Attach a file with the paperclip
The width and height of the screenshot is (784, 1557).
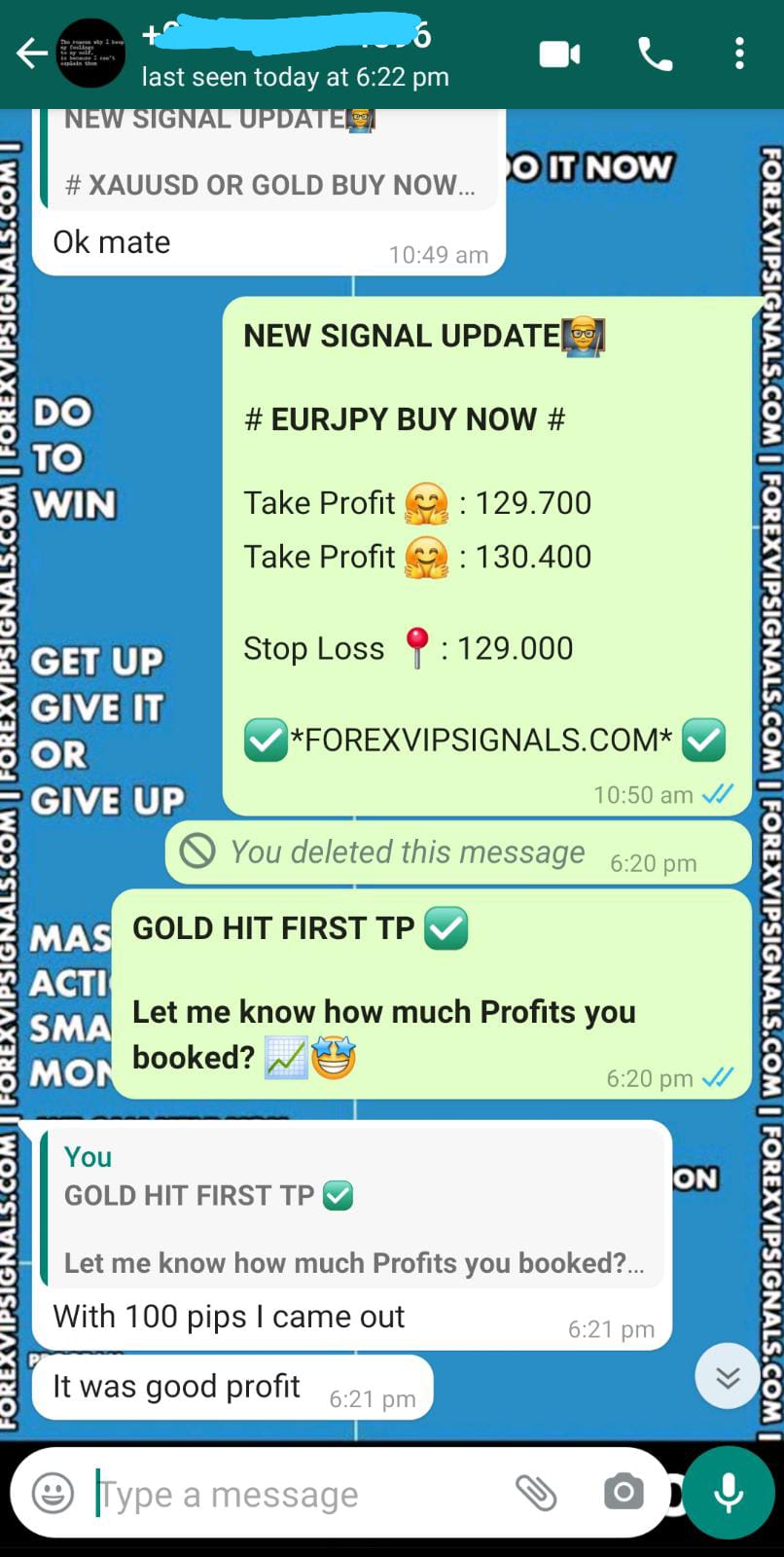pyautogui.click(x=535, y=1493)
